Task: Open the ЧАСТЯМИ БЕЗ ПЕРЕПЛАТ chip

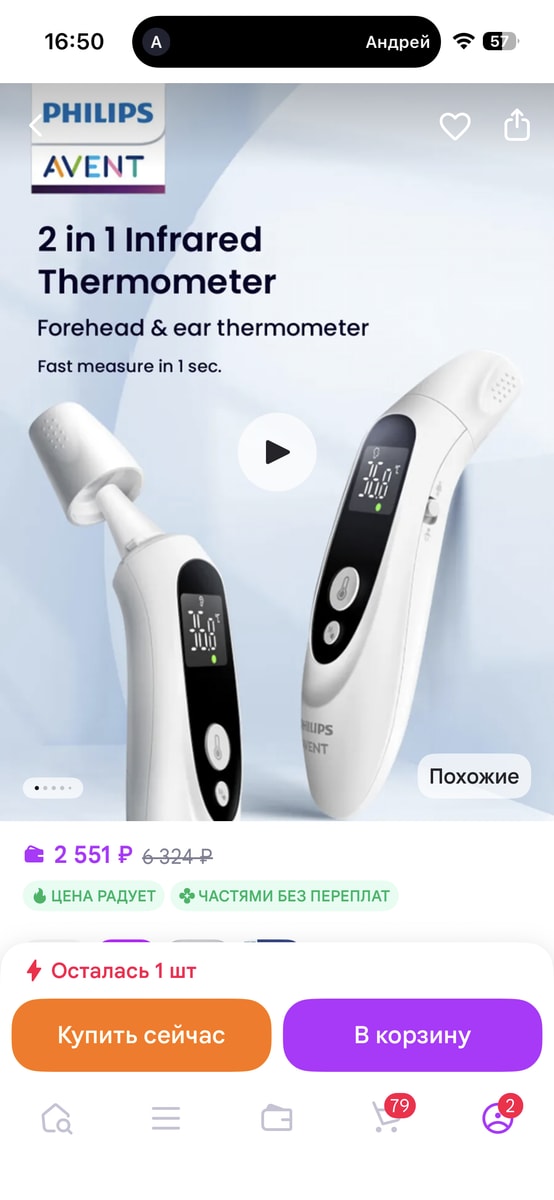Action: pos(284,896)
